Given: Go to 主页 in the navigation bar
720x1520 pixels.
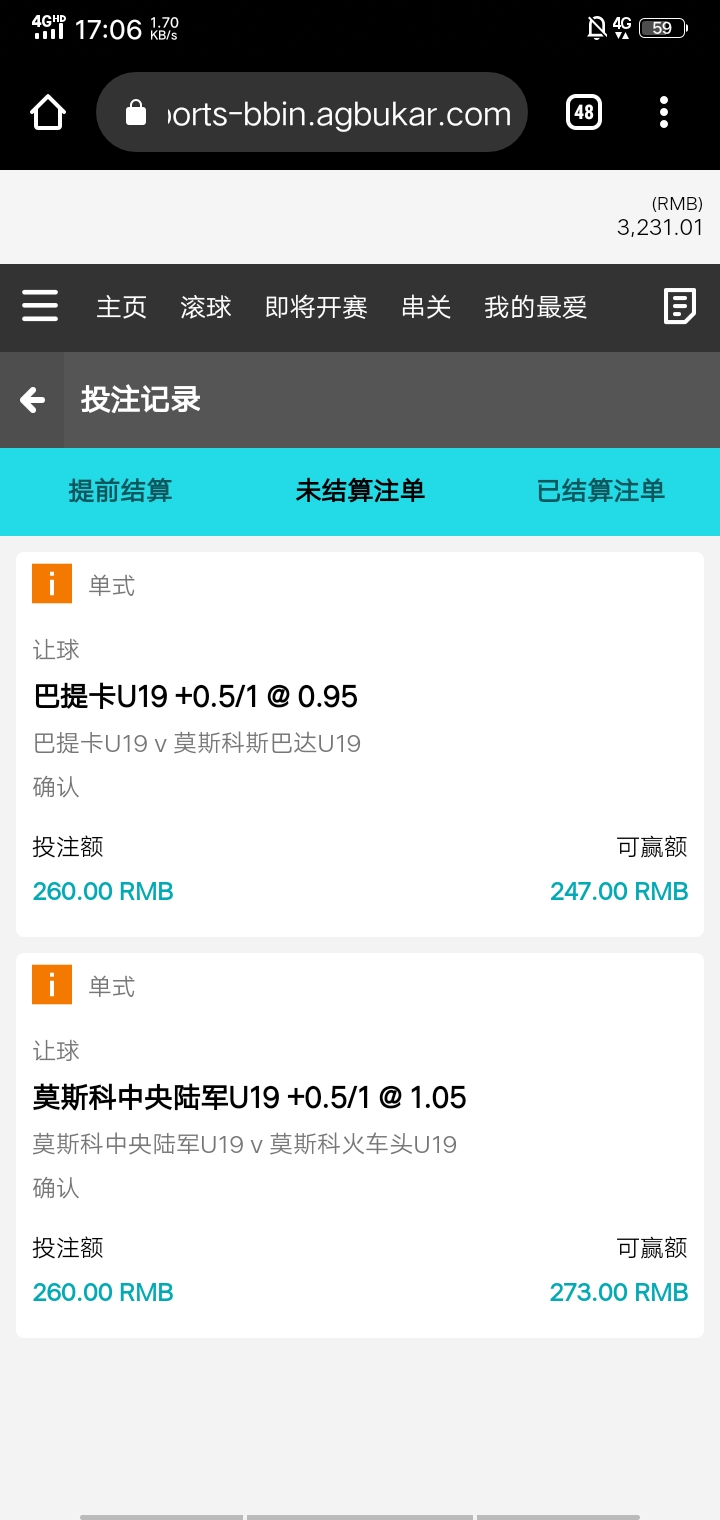Looking at the screenshot, I should pos(122,308).
